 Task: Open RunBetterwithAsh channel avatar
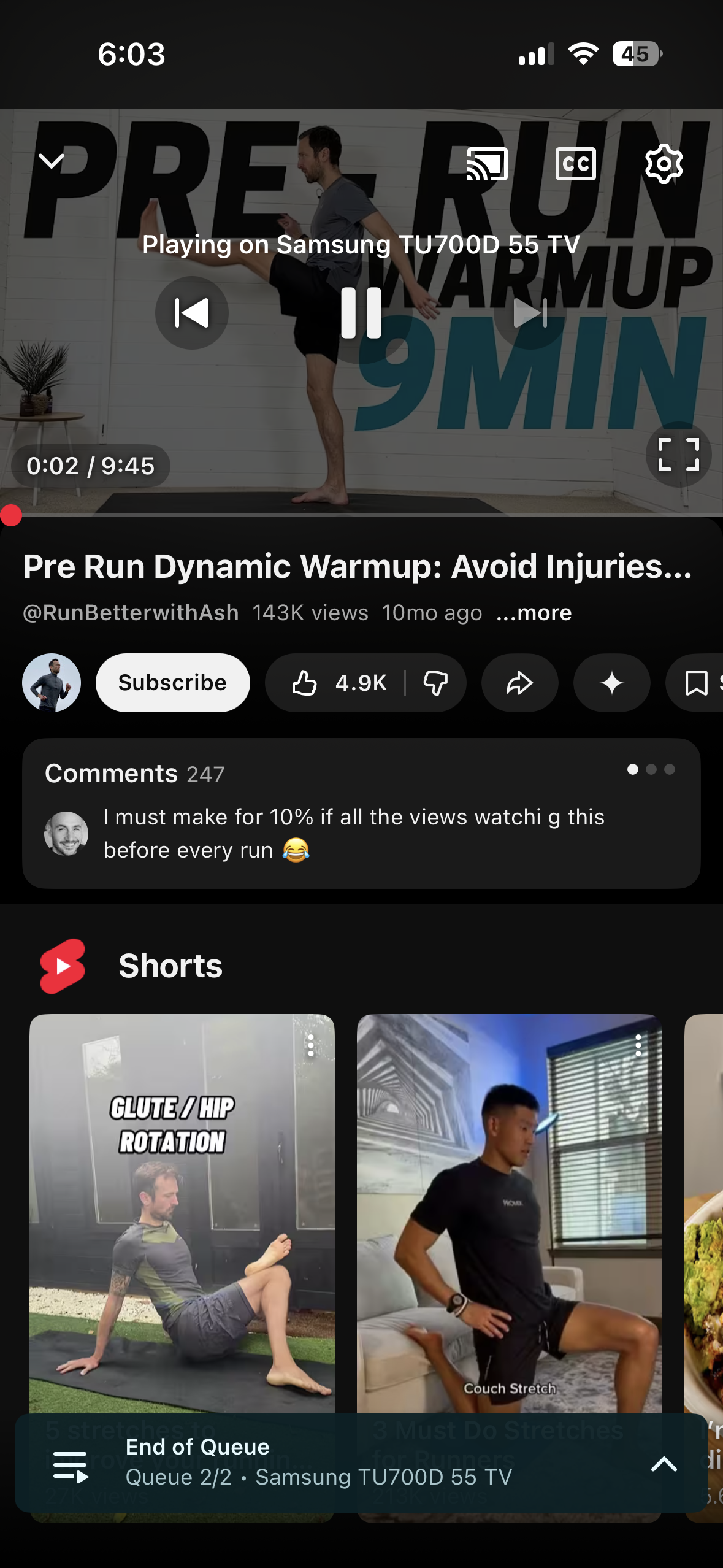[x=52, y=683]
